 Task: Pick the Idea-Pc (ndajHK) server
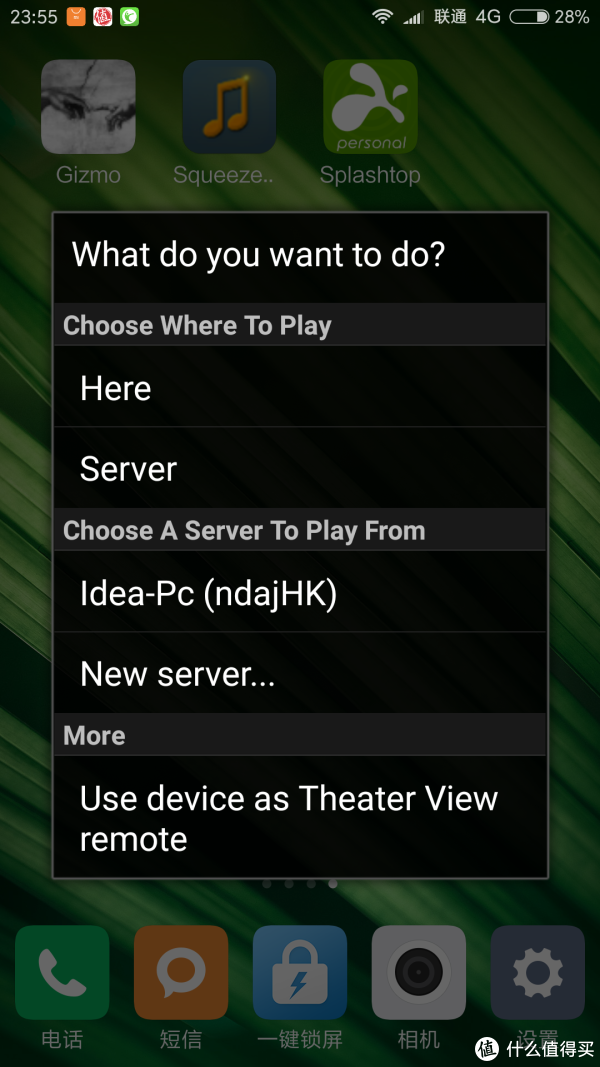click(x=300, y=594)
